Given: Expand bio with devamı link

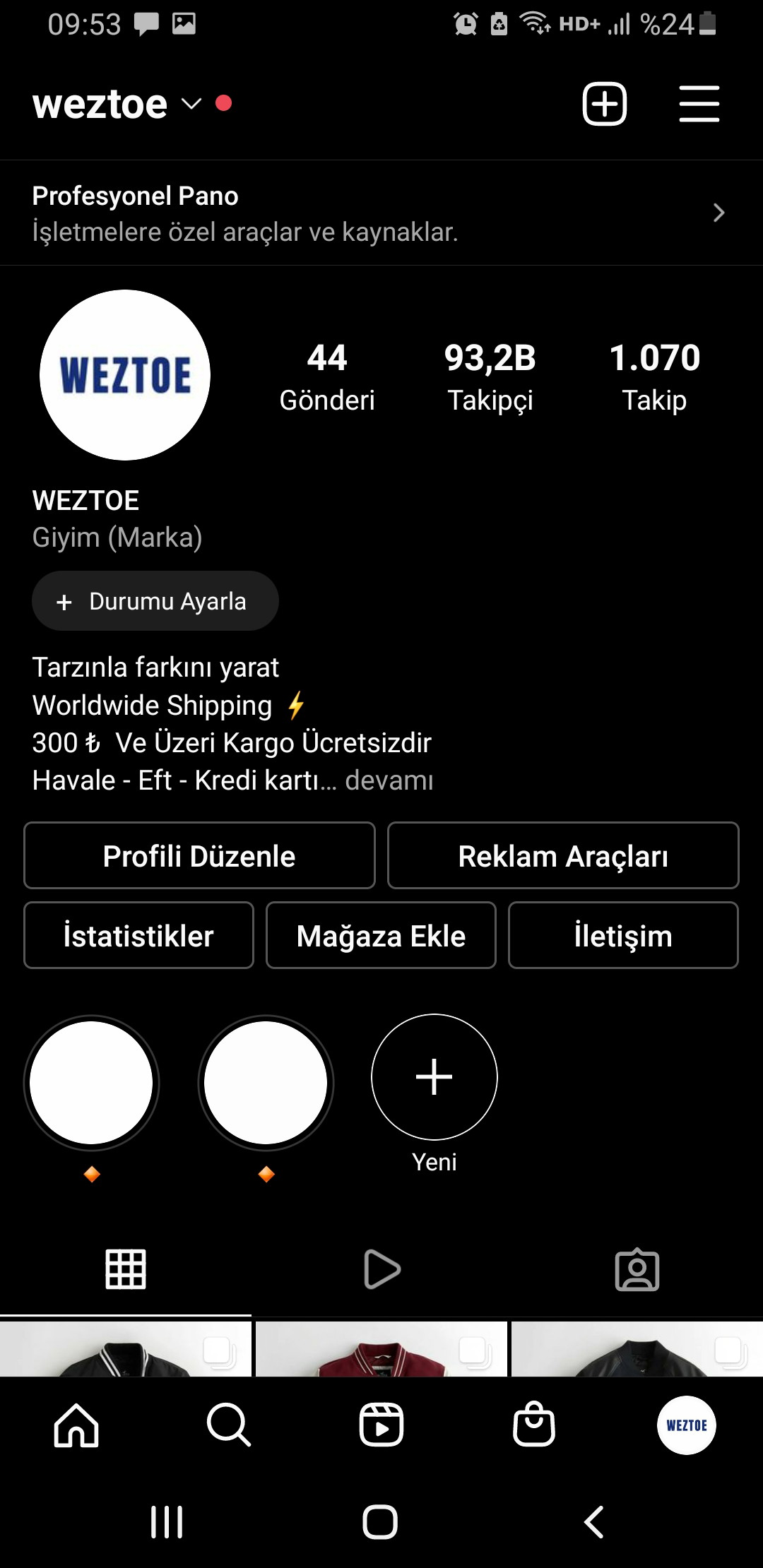Looking at the screenshot, I should point(389,780).
